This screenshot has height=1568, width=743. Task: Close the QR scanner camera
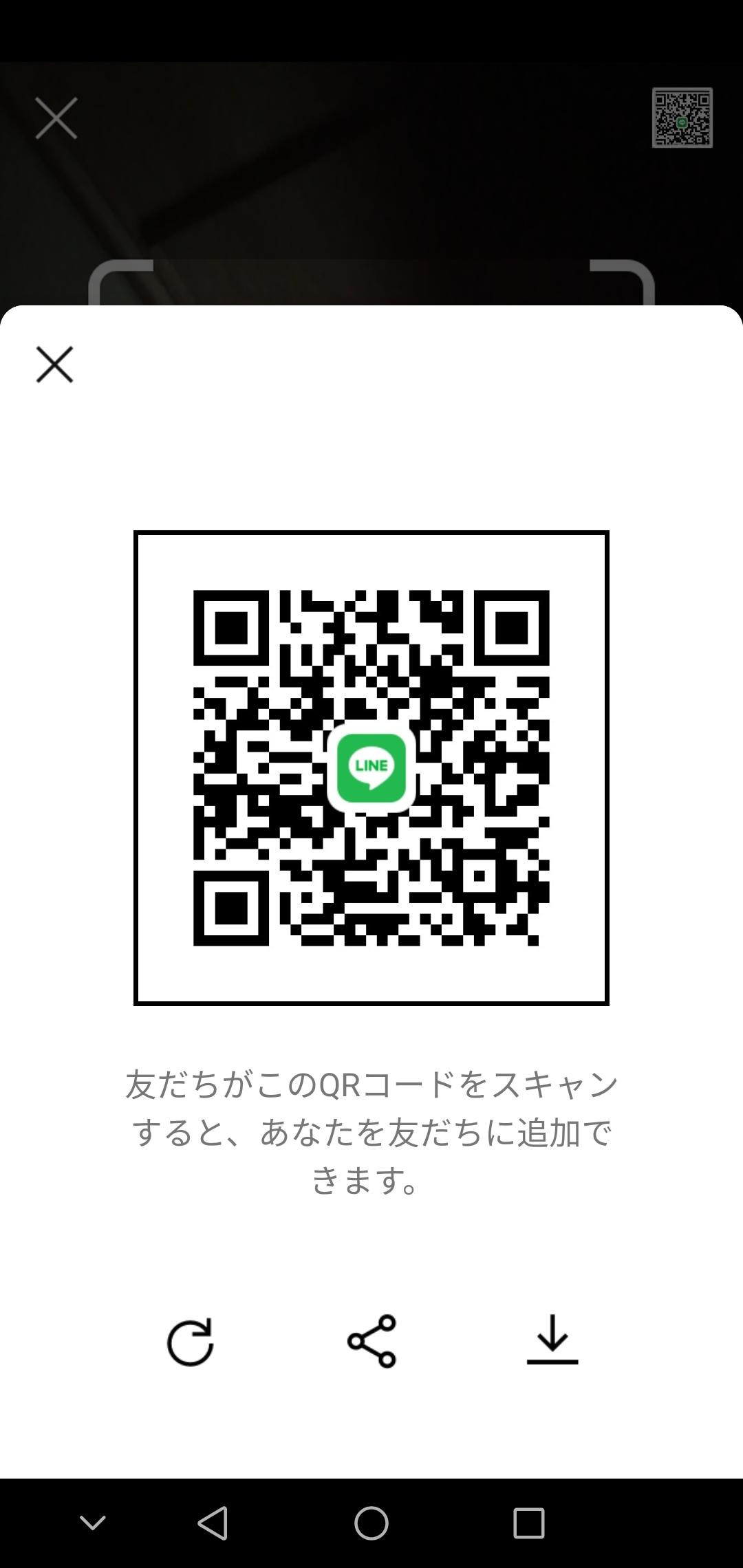(x=56, y=118)
